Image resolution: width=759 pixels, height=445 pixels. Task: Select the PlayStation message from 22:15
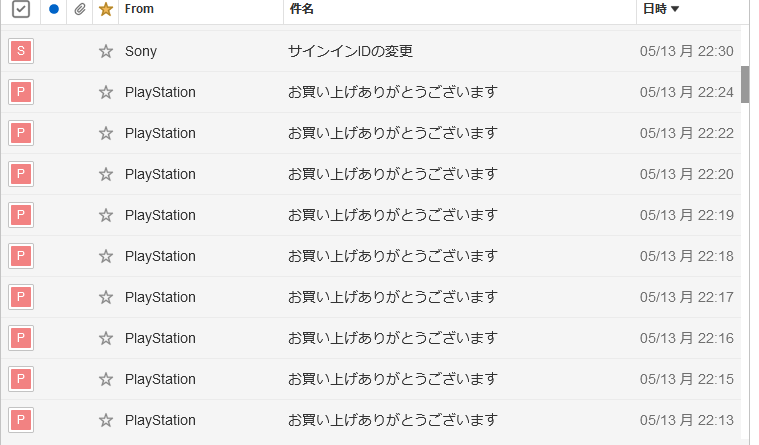[21, 379]
